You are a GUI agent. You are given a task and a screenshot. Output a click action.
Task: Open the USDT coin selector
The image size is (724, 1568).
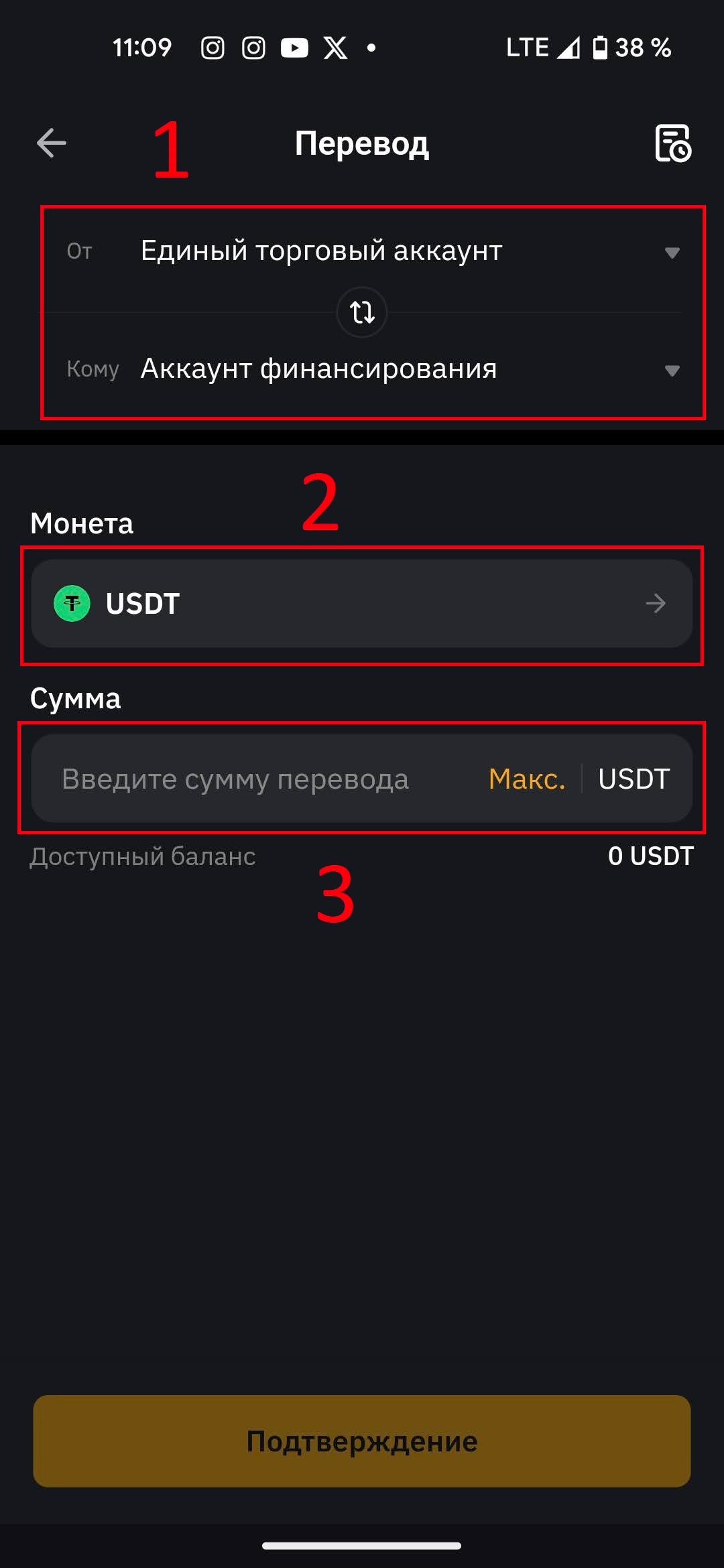[x=362, y=604]
